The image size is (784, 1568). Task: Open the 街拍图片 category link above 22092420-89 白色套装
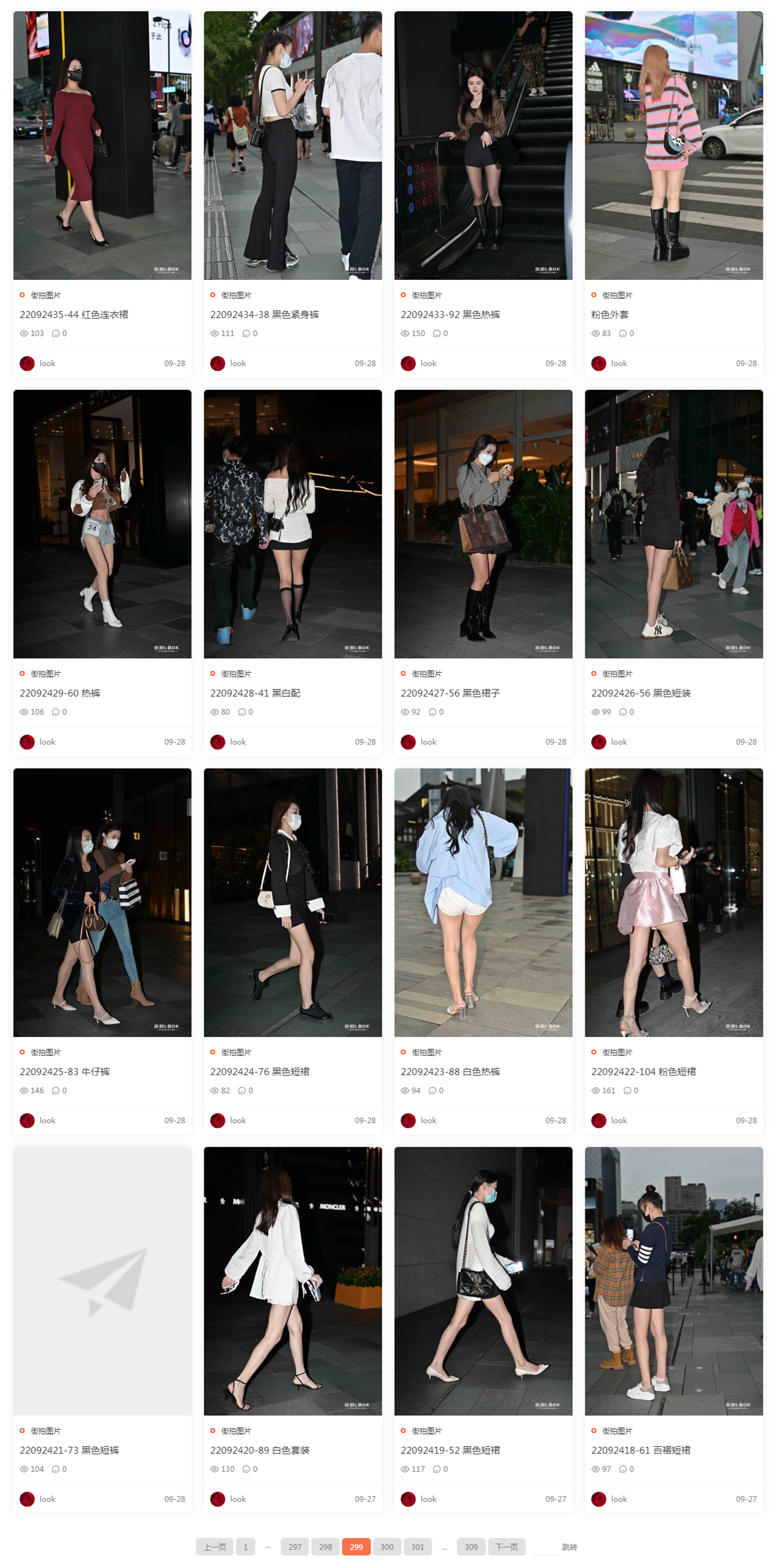click(x=236, y=1431)
